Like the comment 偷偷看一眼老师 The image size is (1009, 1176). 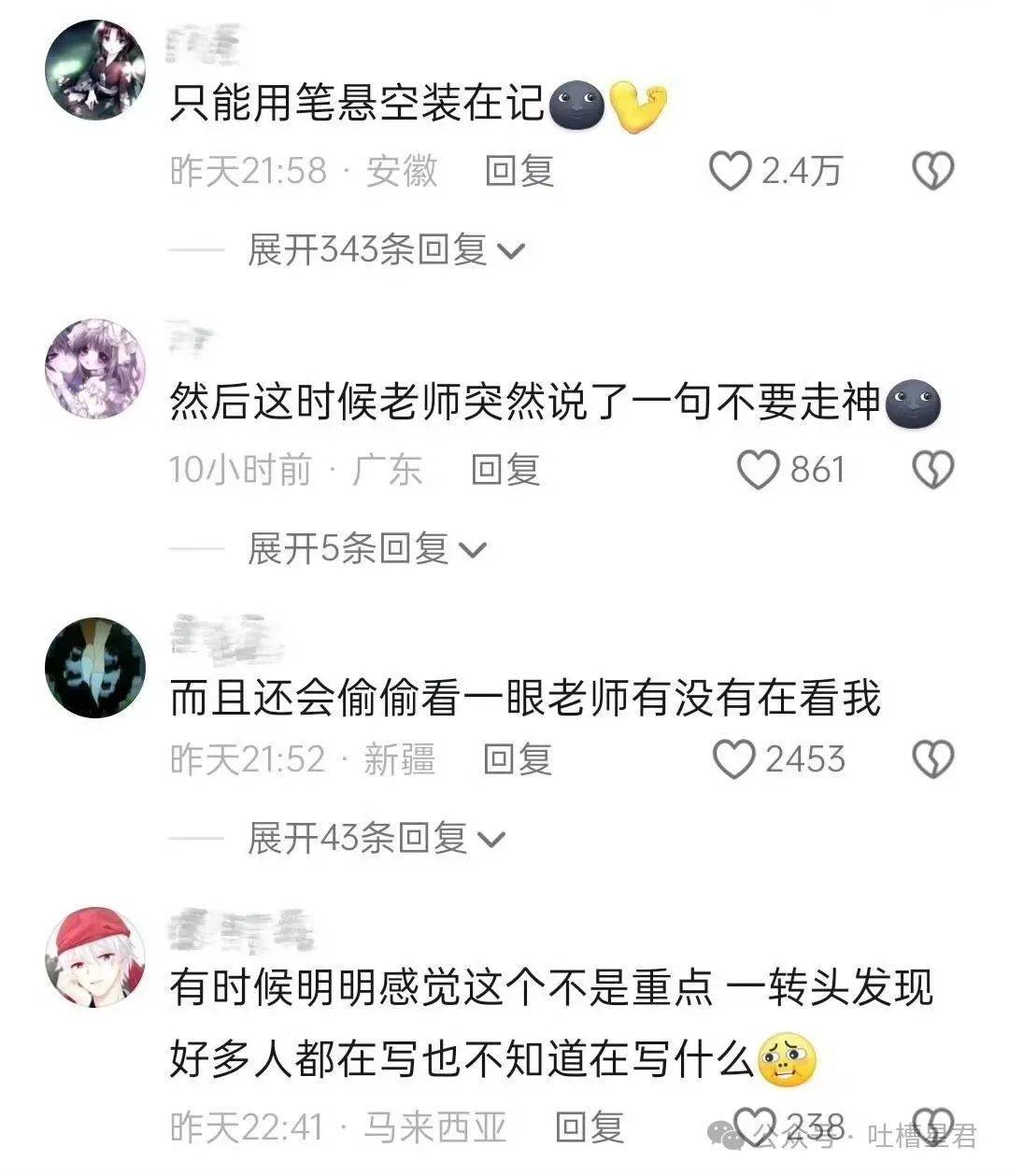733,759
